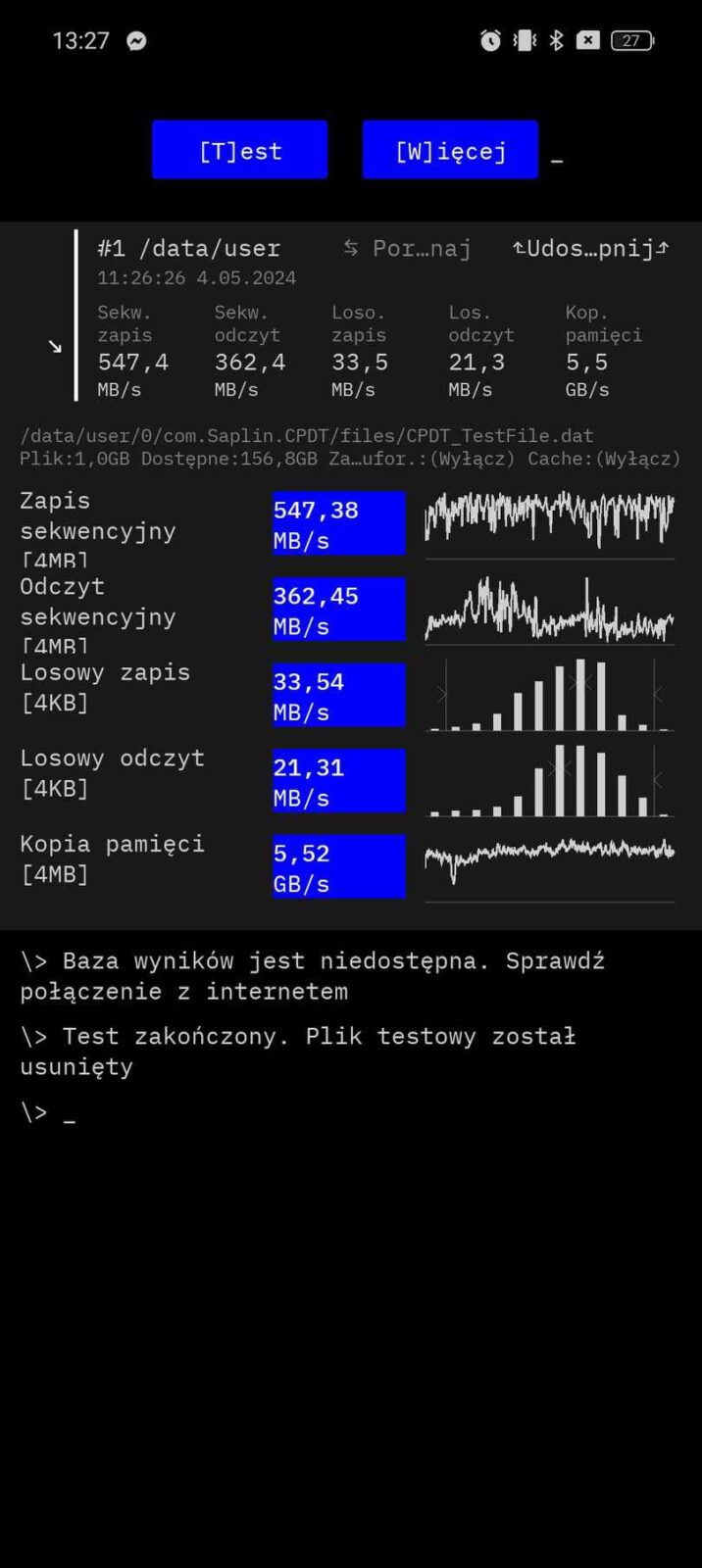Tap Por…naj to compare results
This screenshot has width=702, height=1568.
click(x=408, y=249)
